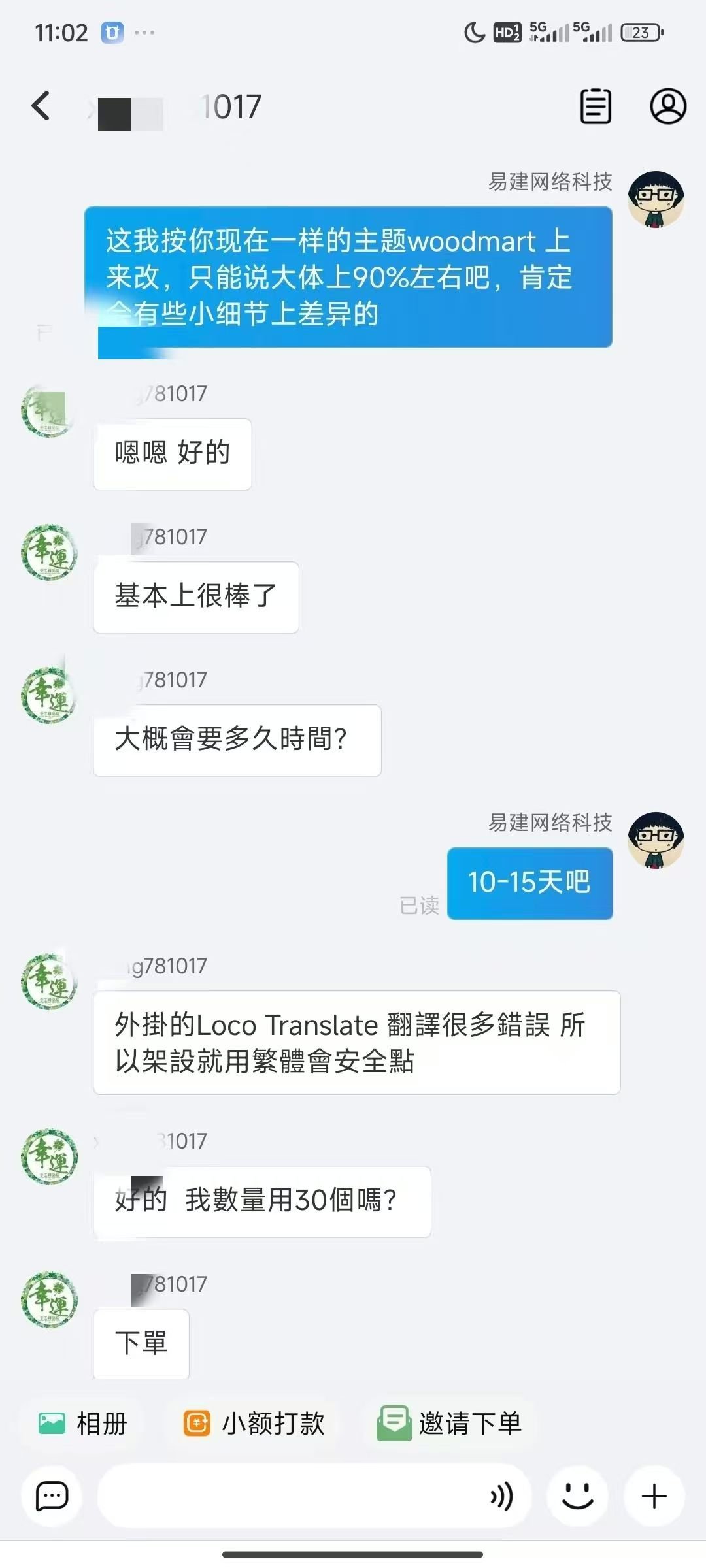Tap 小额打款 small payment

tap(254, 1423)
